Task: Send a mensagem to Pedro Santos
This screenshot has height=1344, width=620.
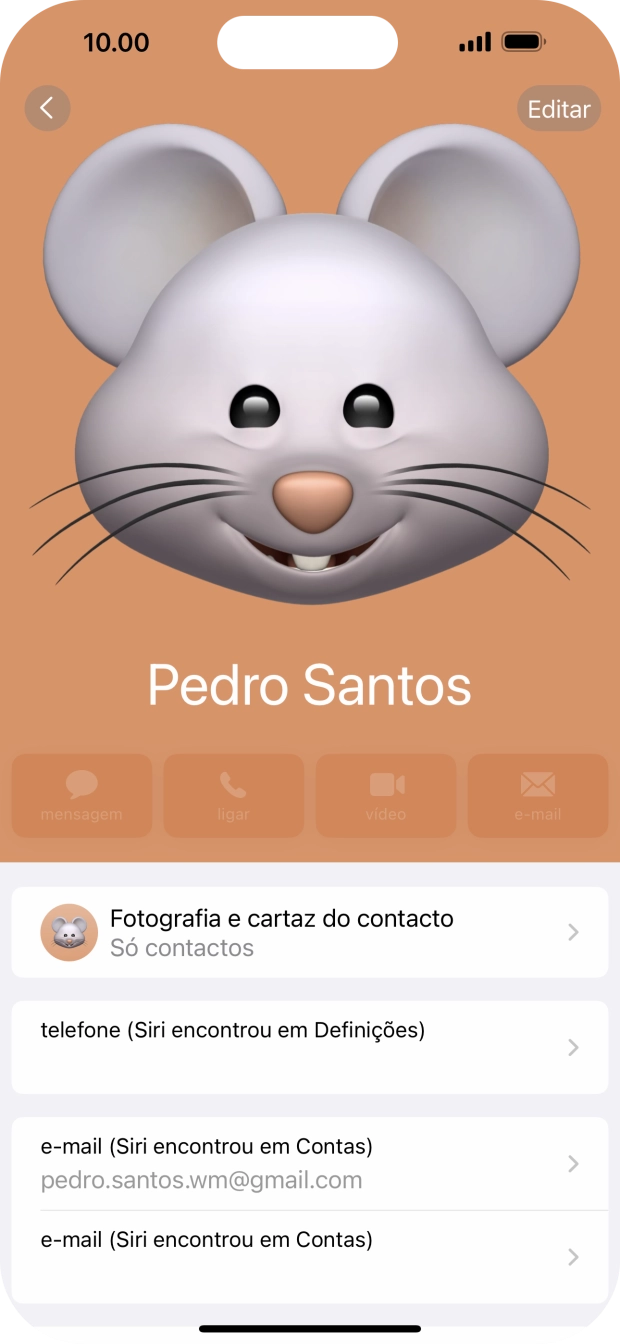Action: click(x=82, y=796)
